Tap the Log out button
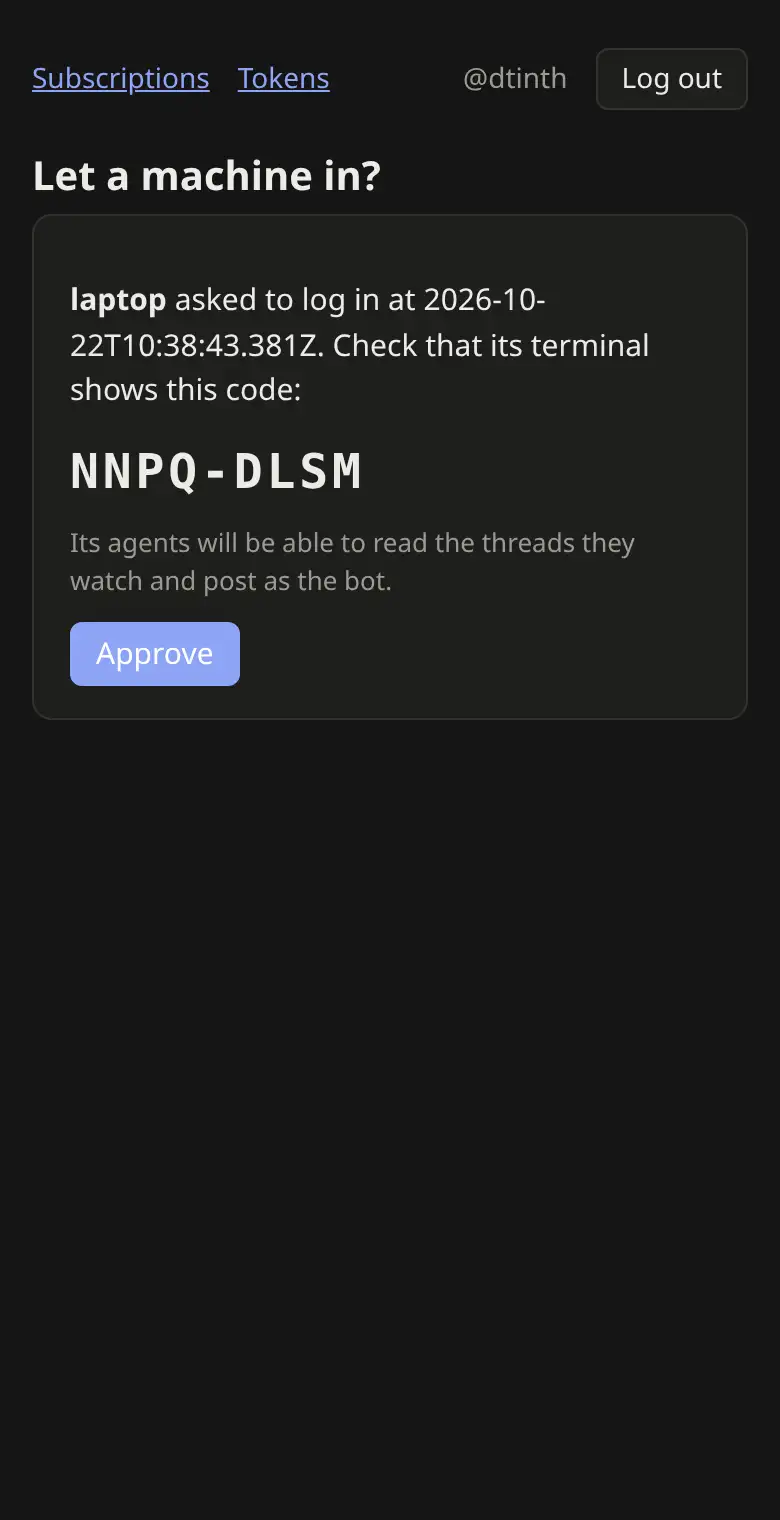The image size is (780, 1520). click(x=672, y=79)
